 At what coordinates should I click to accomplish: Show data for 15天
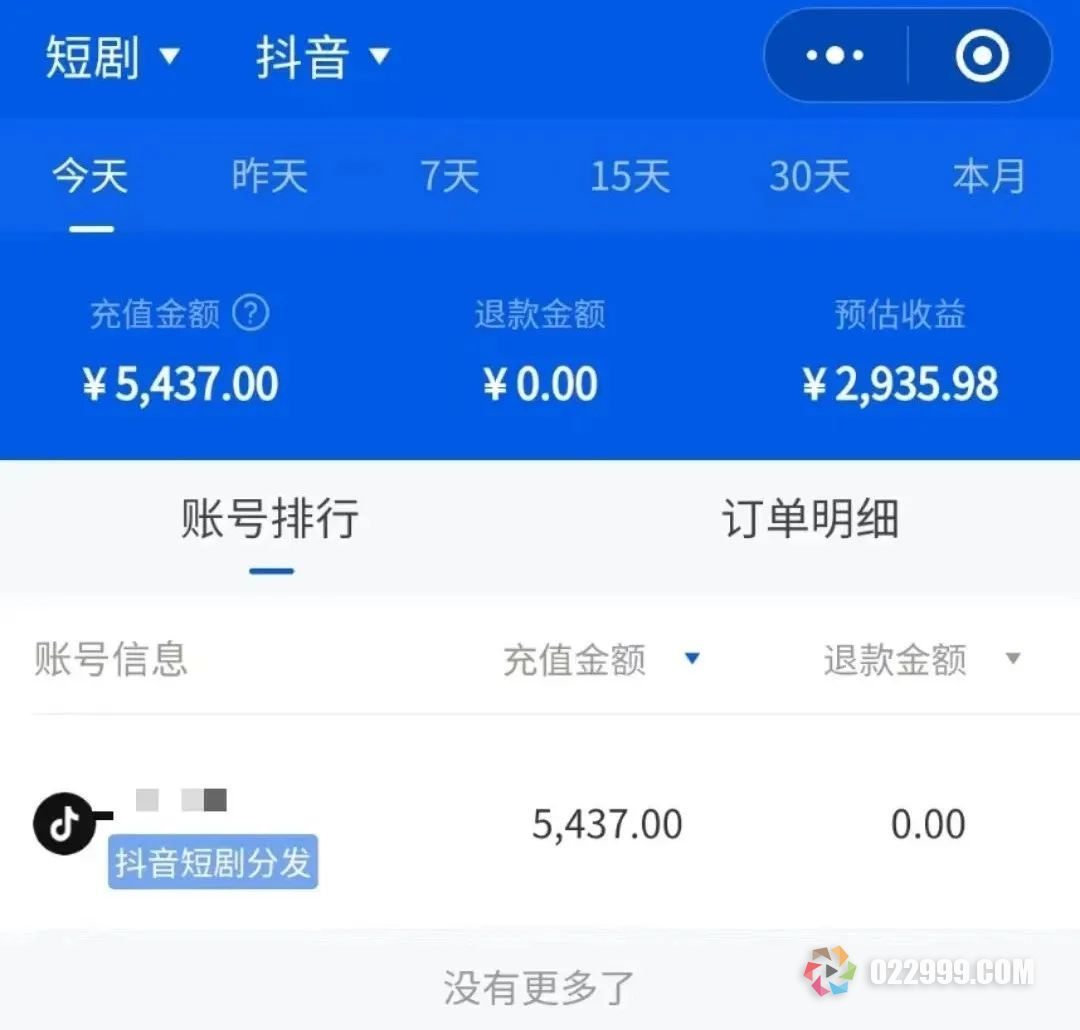(x=629, y=177)
